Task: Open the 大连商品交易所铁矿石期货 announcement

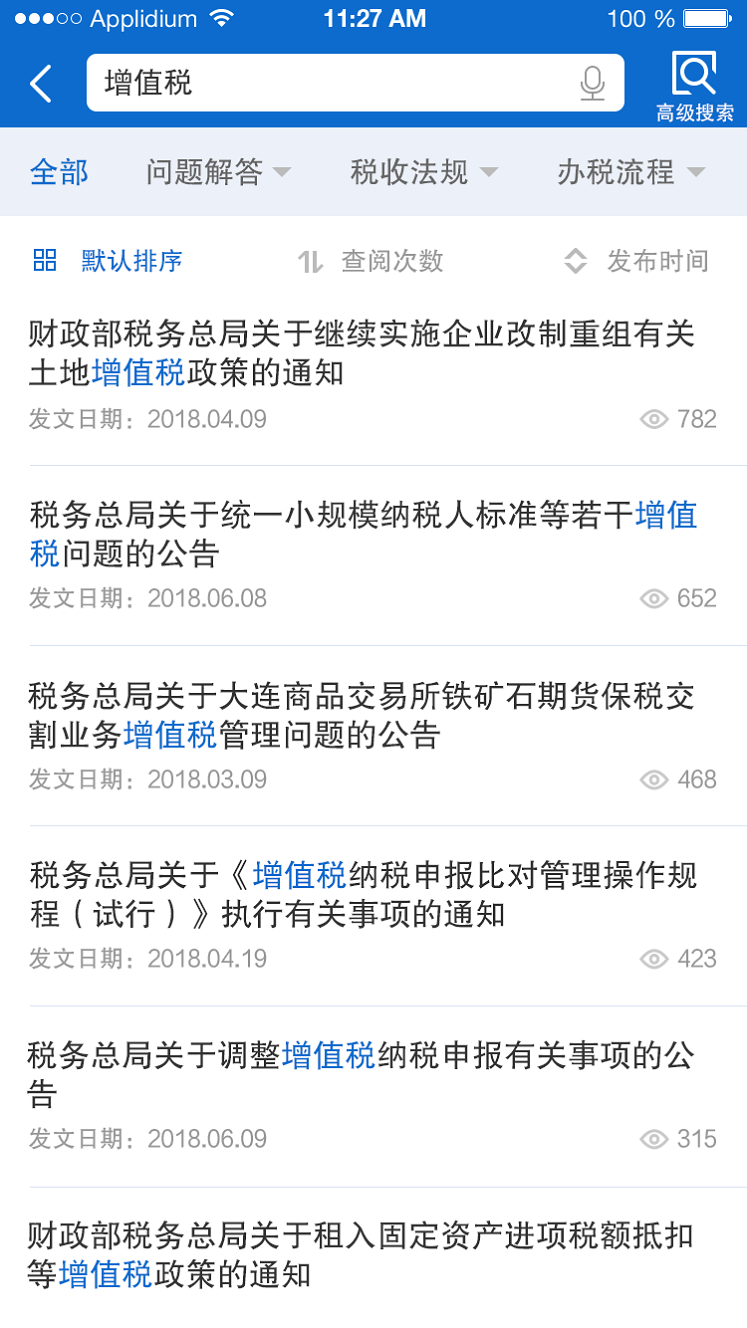Action: tap(373, 736)
